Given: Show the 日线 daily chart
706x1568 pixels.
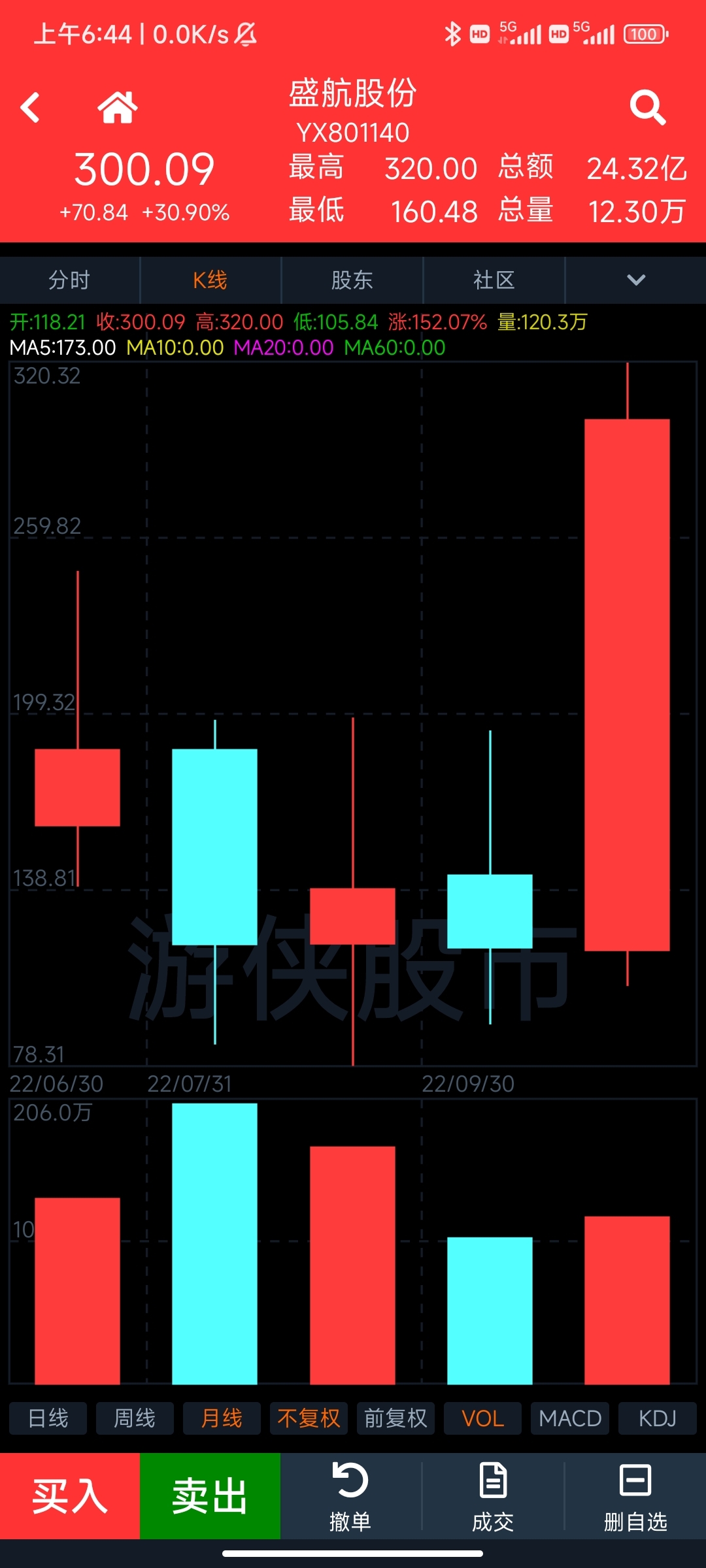Looking at the screenshot, I should coord(48,1418).
